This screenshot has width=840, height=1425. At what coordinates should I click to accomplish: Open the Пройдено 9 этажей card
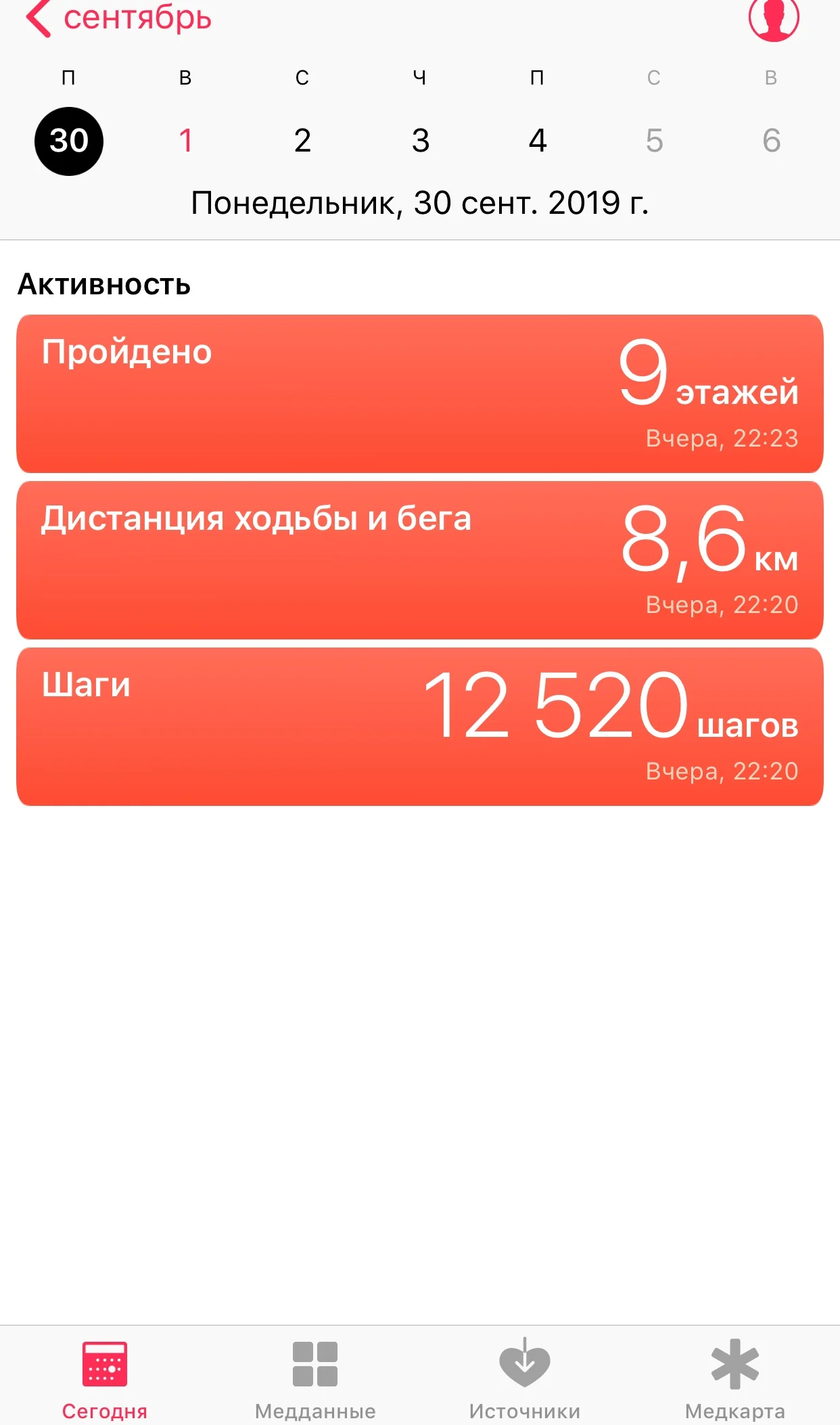pos(419,393)
